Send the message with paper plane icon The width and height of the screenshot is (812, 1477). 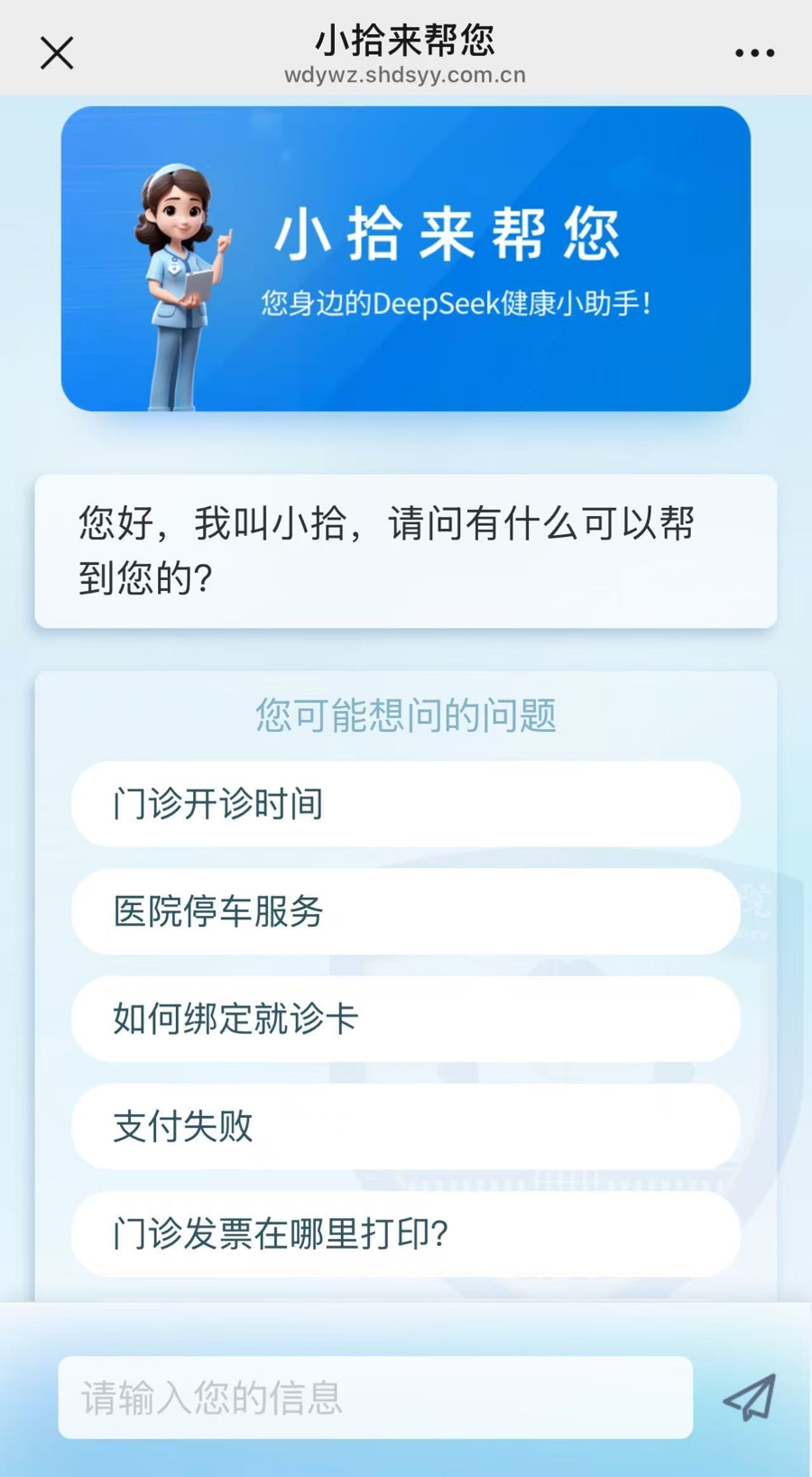tap(749, 1398)
